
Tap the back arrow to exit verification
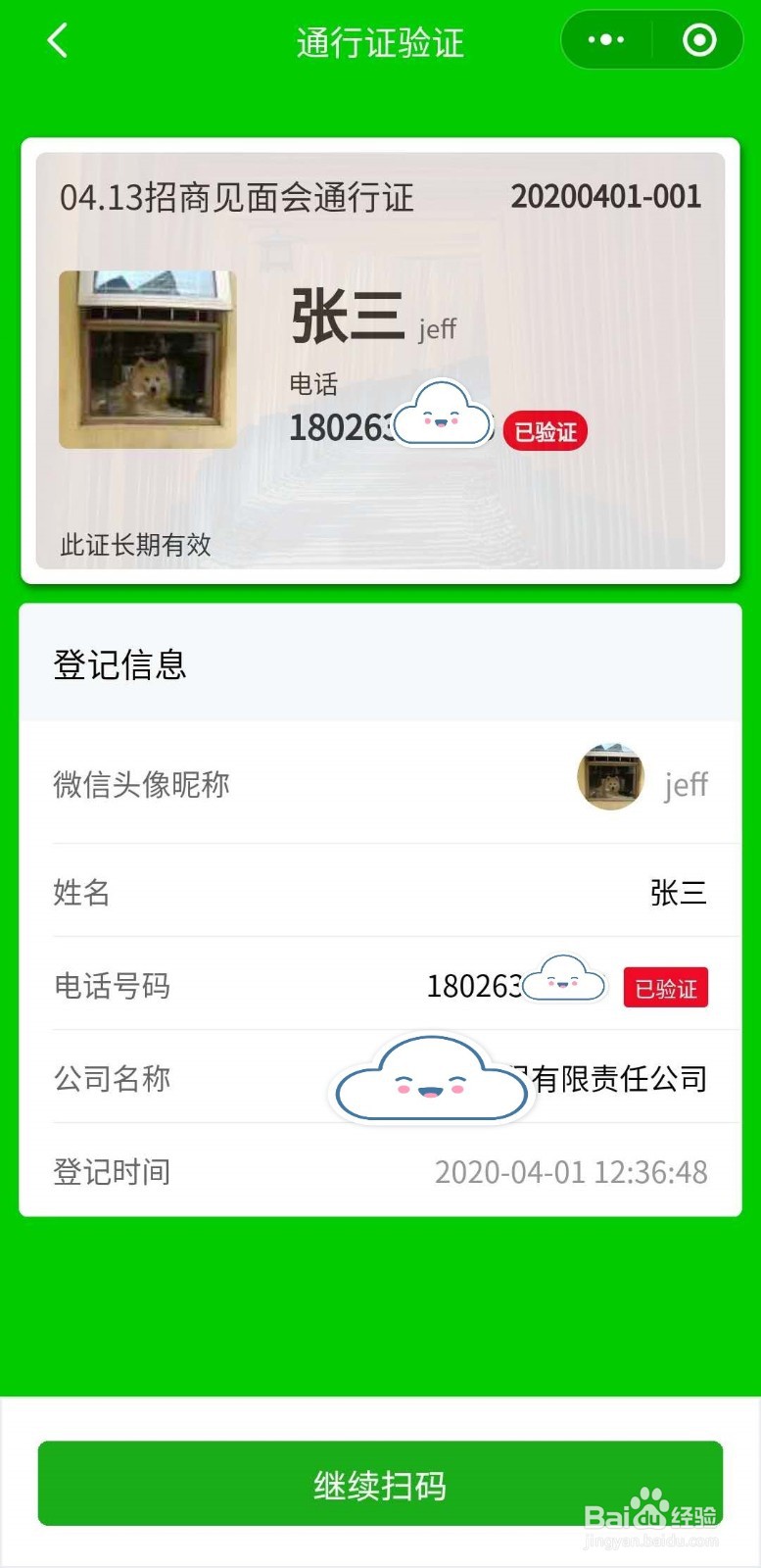coord(56,40)
